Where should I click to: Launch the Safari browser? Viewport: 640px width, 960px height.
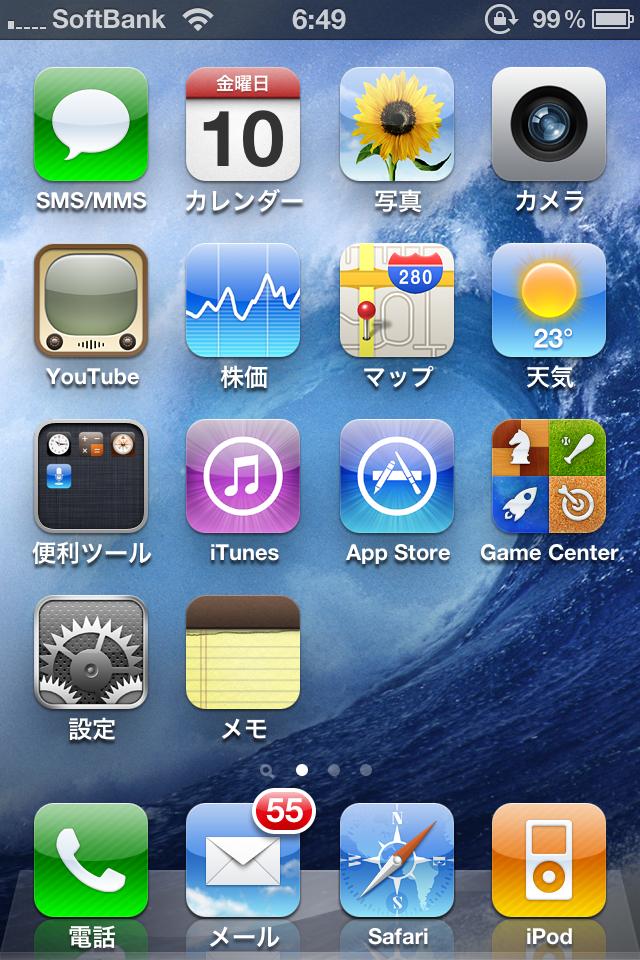coord(397,860)
